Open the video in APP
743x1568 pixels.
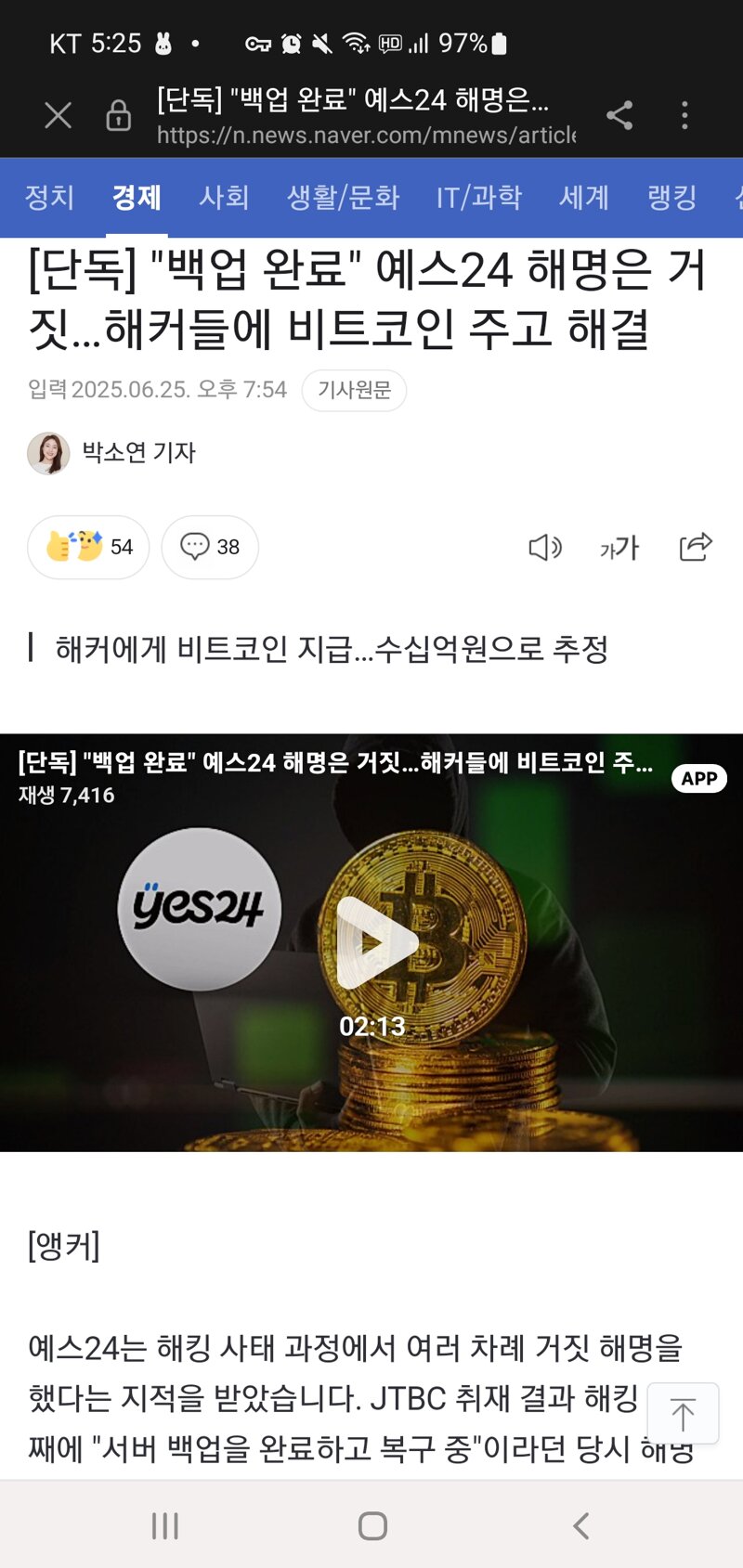click(698, 778)
